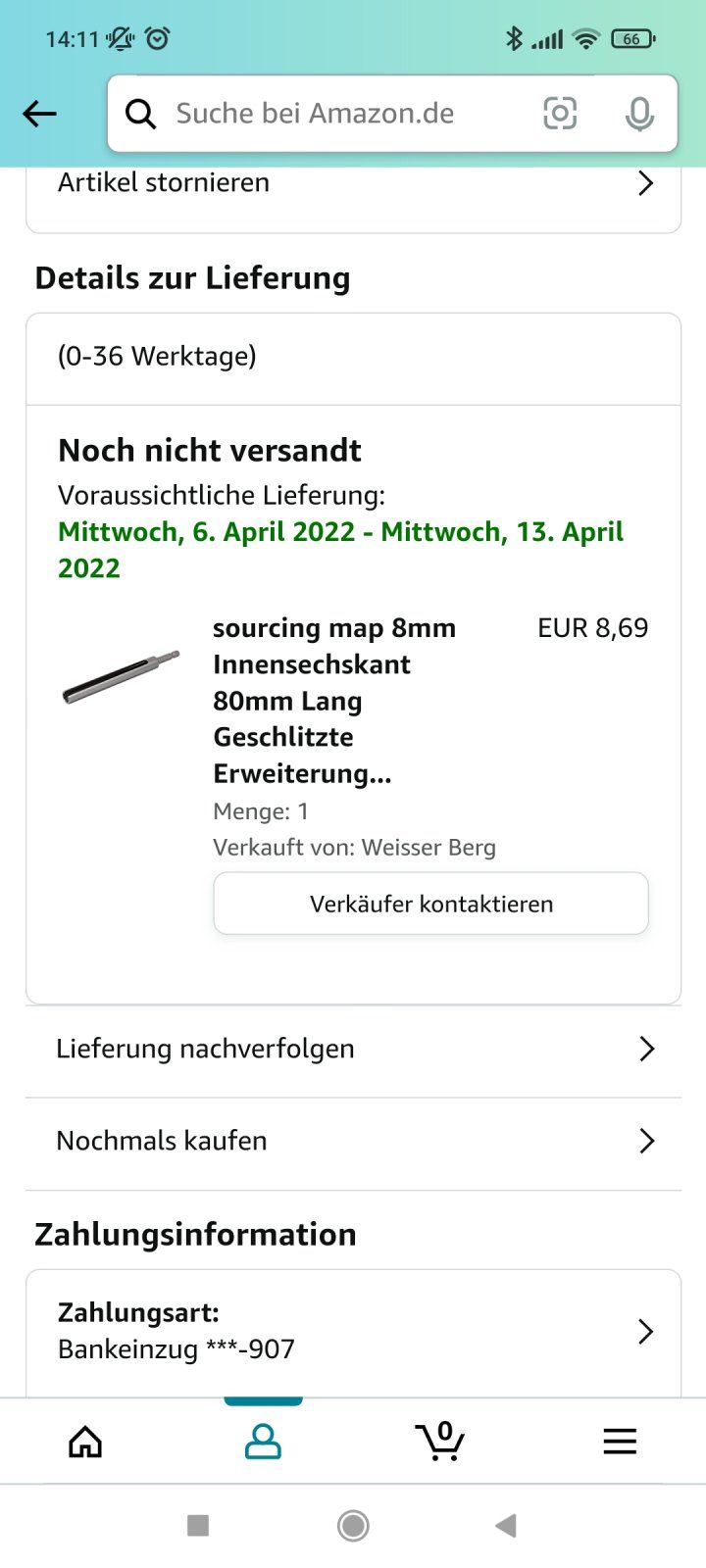Open Zahlungsart Bankeinzug details
This screenshot has height=1568, width=706.
coord(353,1331)
